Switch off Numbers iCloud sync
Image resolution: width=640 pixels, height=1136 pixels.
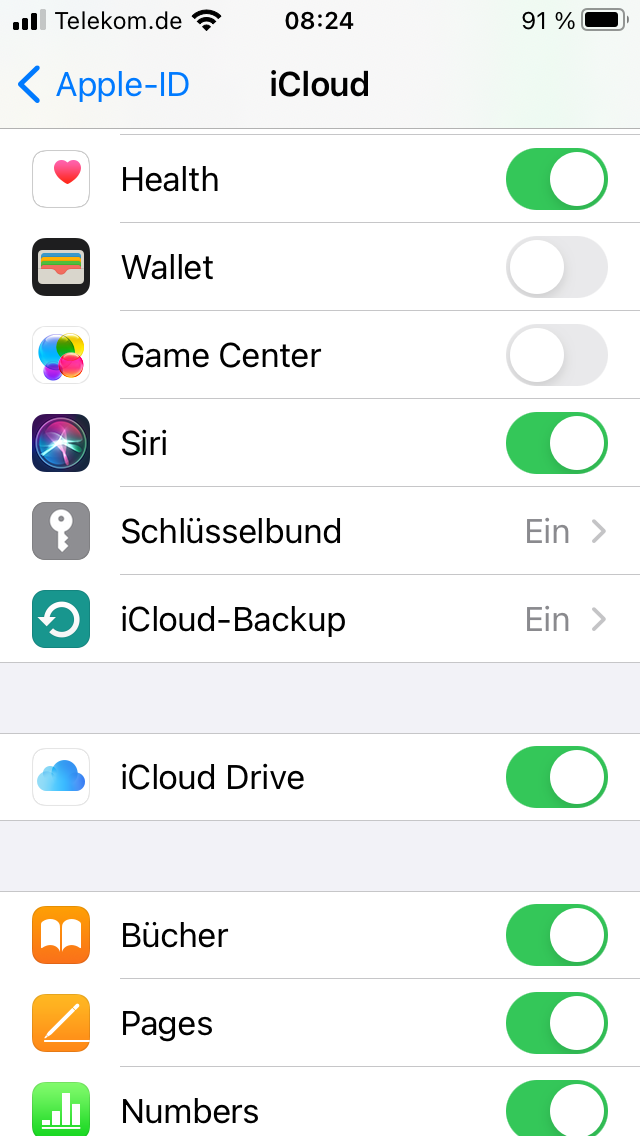(556, 1110)
